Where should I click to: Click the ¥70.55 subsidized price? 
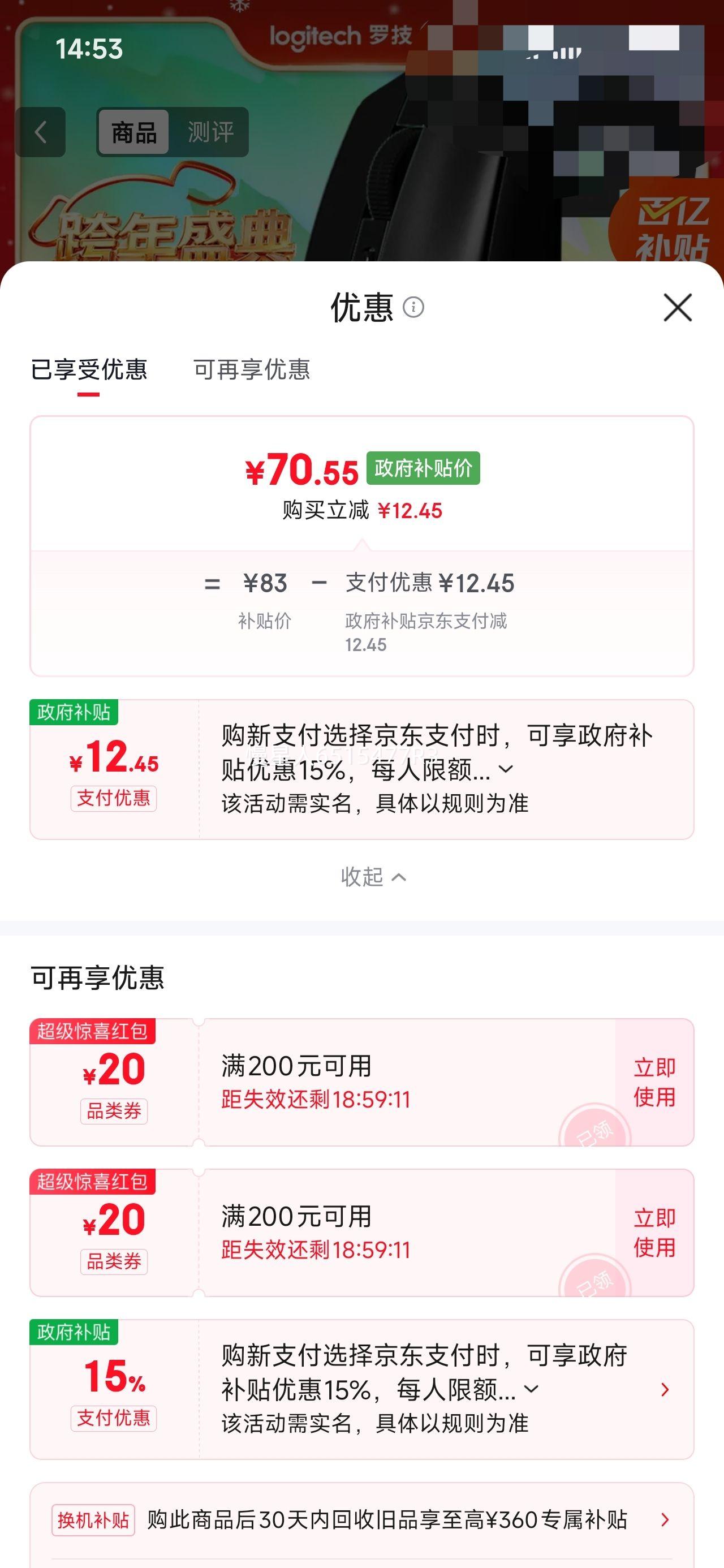point(302,469)
